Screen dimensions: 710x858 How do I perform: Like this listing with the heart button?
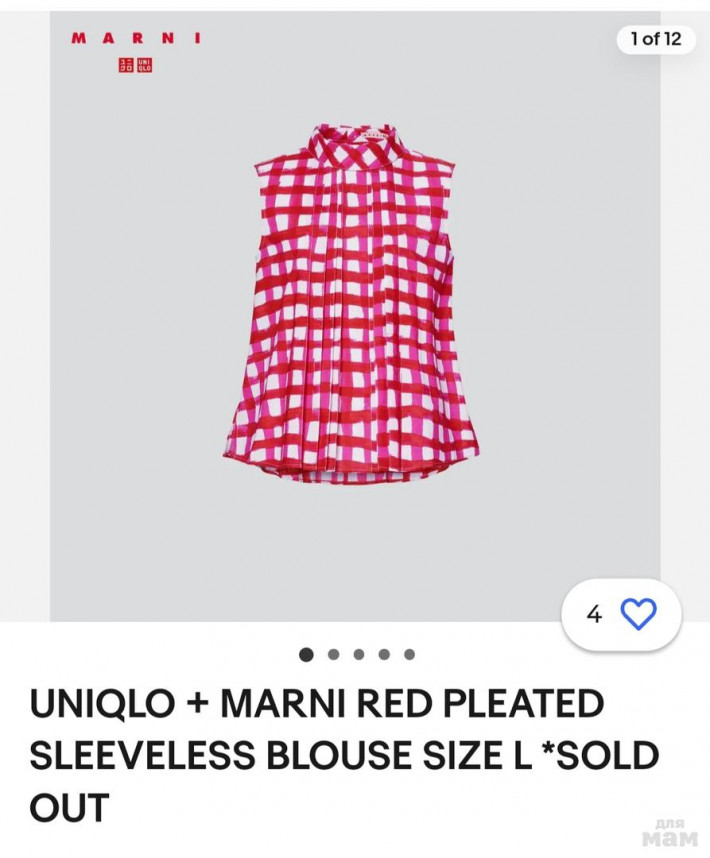[x=638, y=613]
